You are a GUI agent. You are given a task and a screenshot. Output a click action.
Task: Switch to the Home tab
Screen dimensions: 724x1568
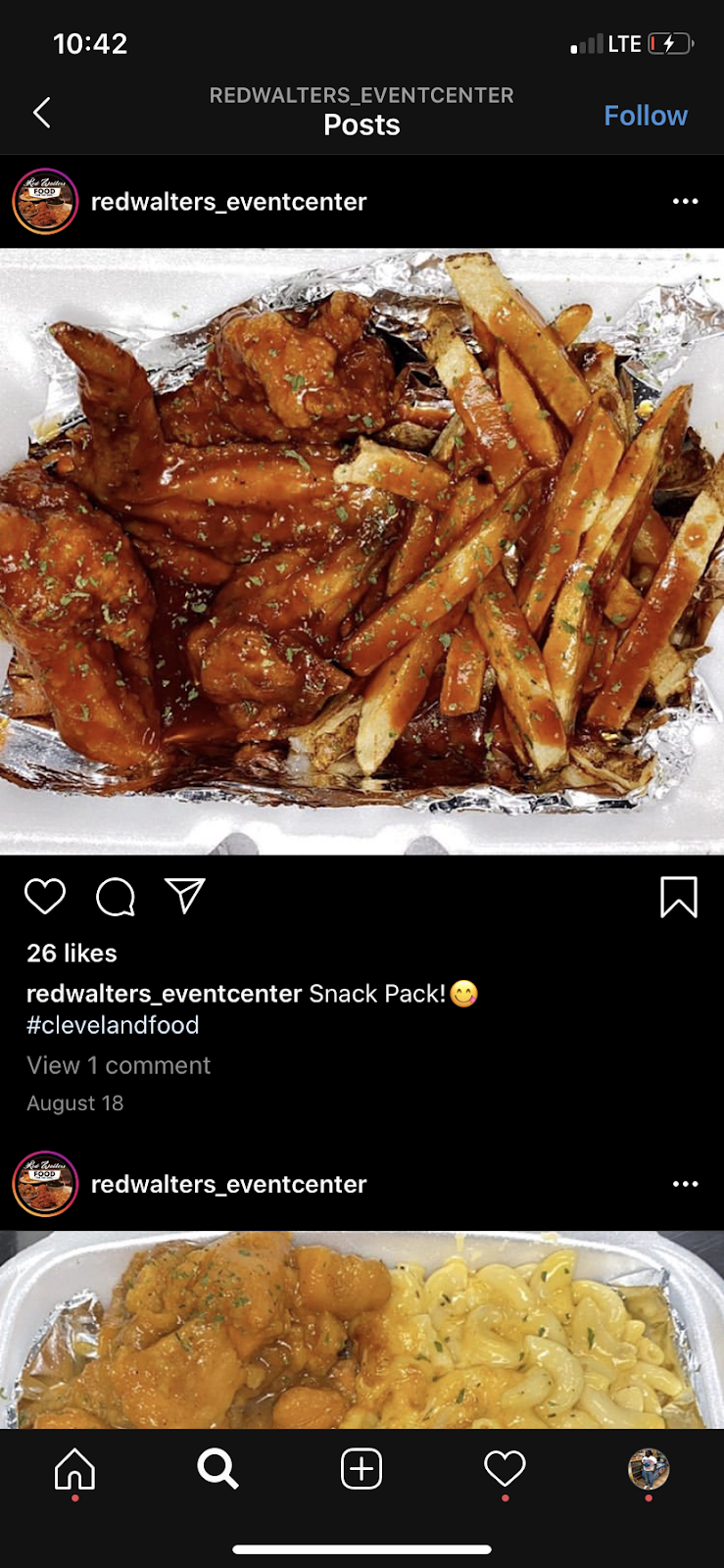(x=74, y=1469)
